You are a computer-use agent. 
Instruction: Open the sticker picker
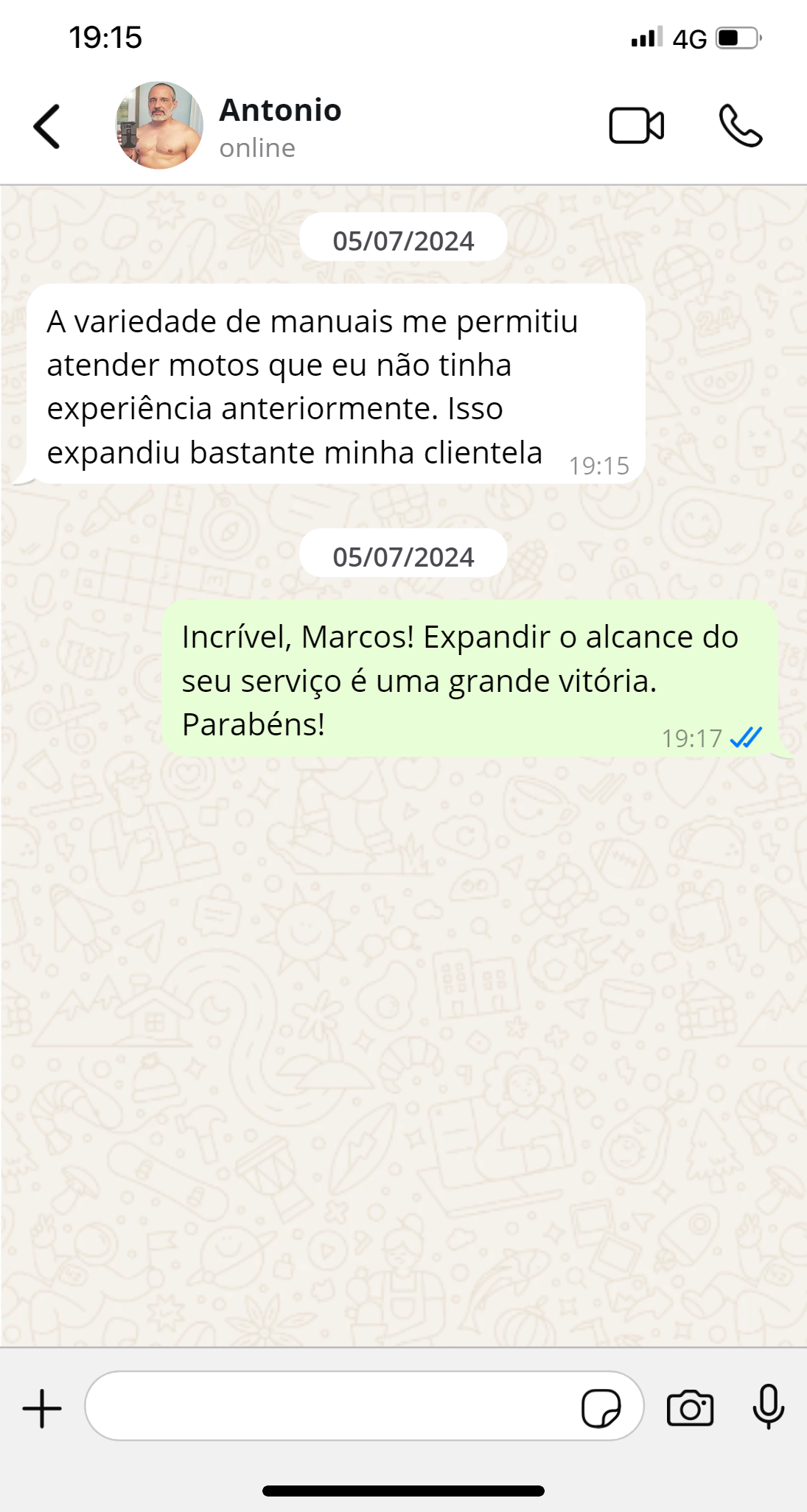[x=601, y=1408]
